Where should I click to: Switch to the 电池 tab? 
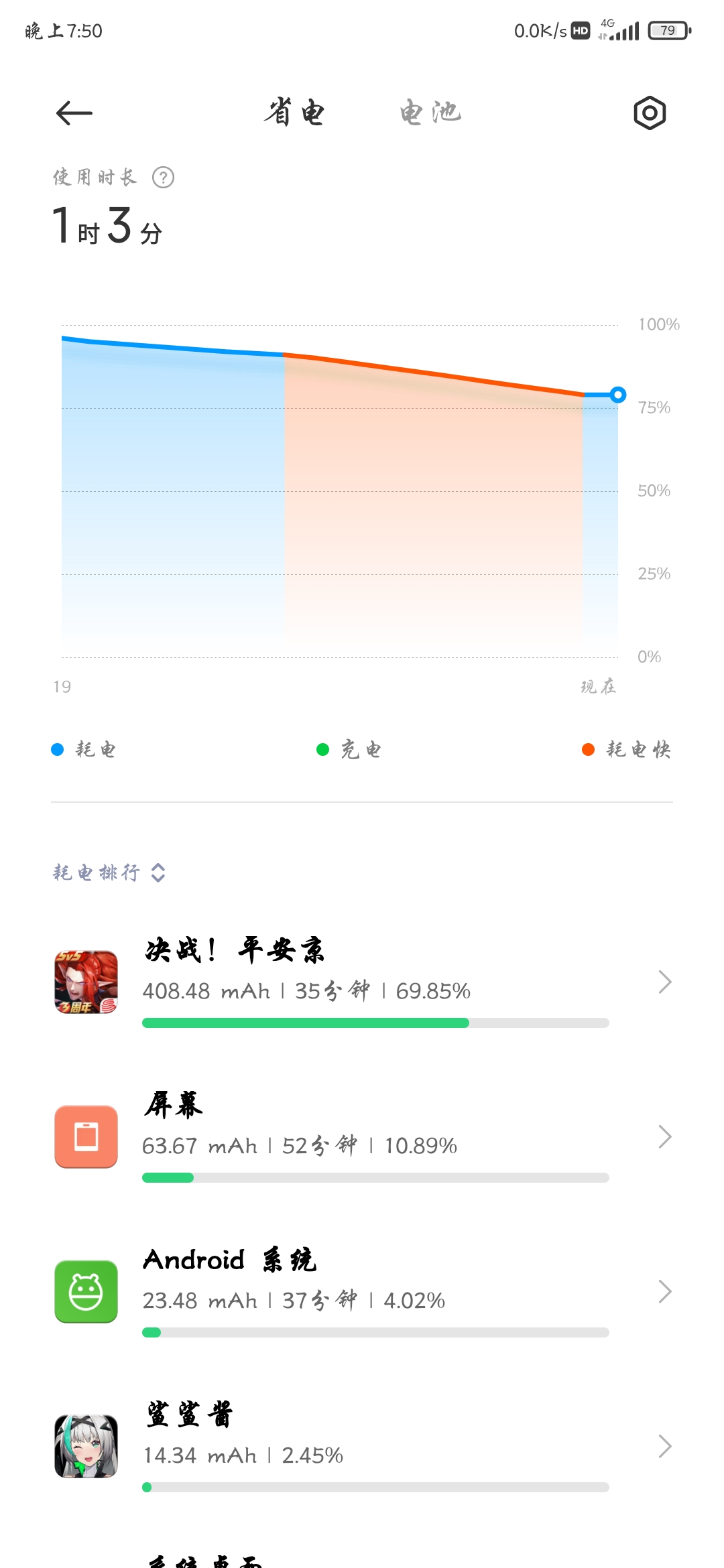coord(430,113)
